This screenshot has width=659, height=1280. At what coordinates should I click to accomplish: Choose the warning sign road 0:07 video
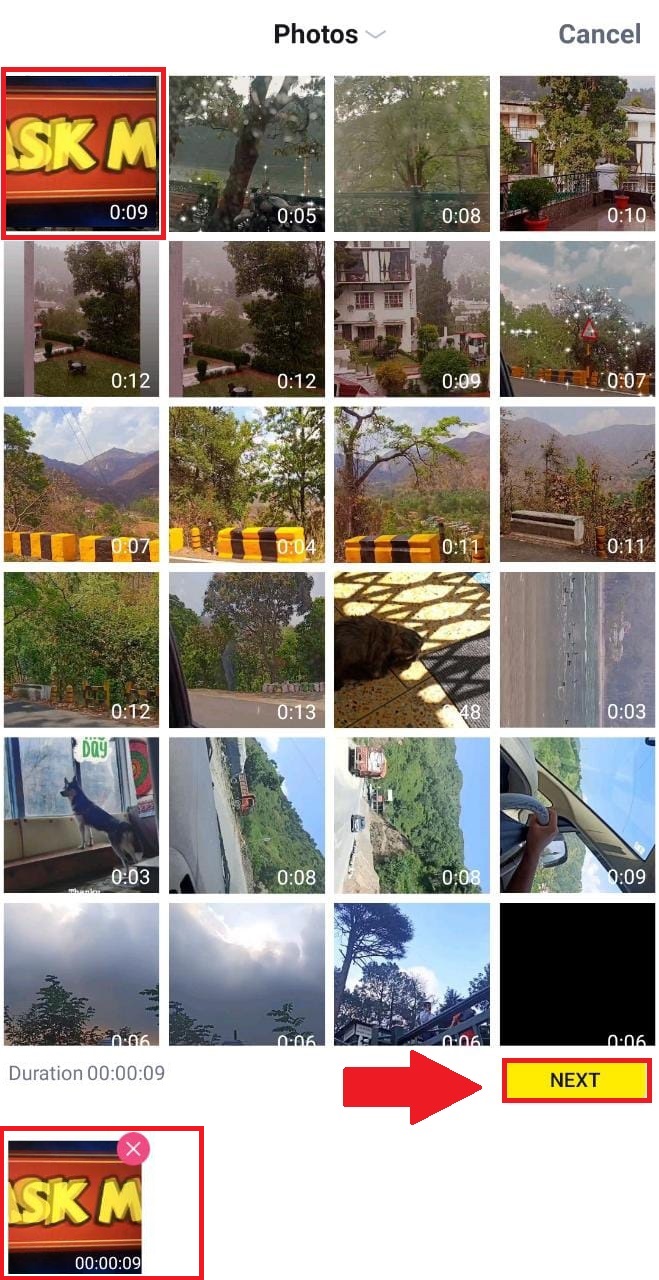[577, 318]
